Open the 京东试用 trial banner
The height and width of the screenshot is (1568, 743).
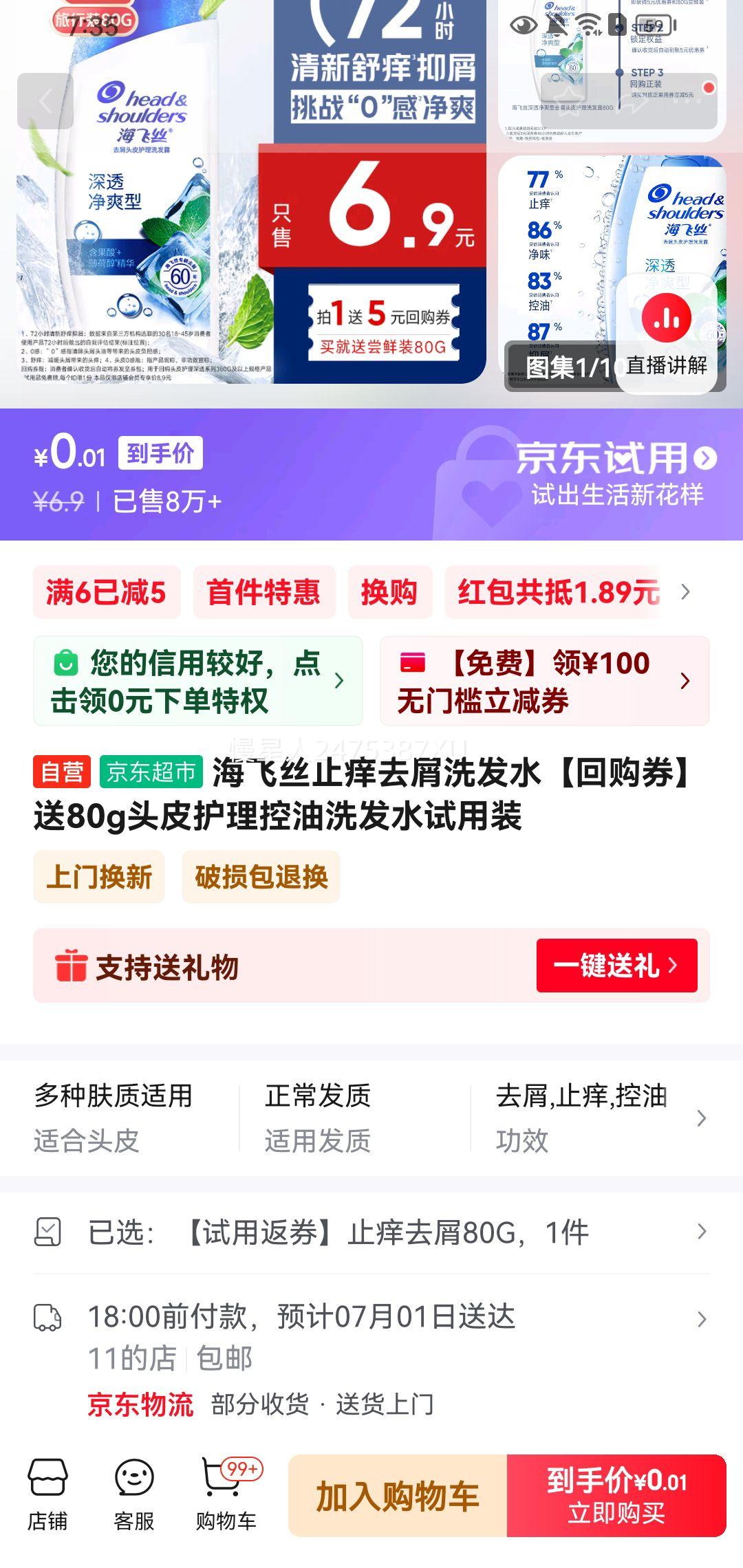pyautogui.click(x=616, y=475)
